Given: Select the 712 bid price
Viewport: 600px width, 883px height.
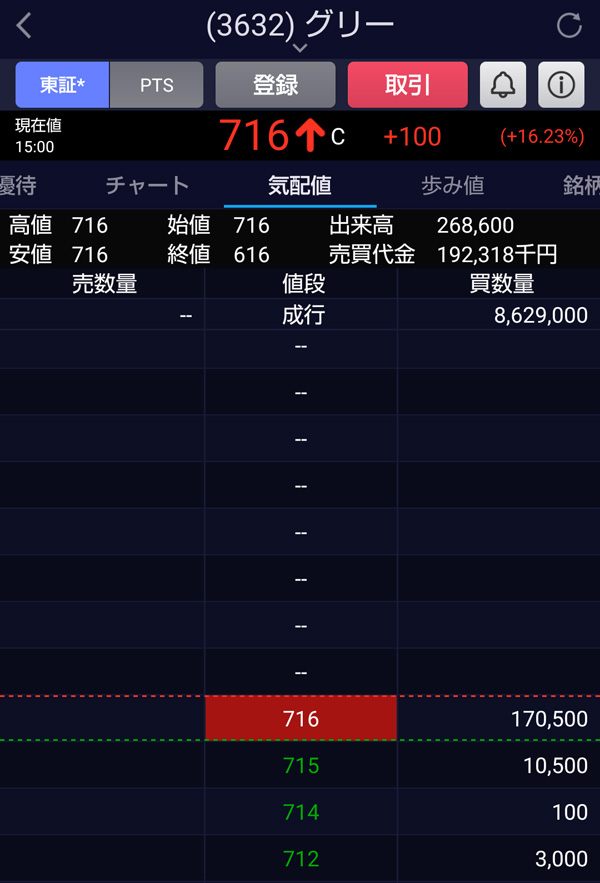Looking at the screenshot, I should pyautogui.click(x=301, y=859).
